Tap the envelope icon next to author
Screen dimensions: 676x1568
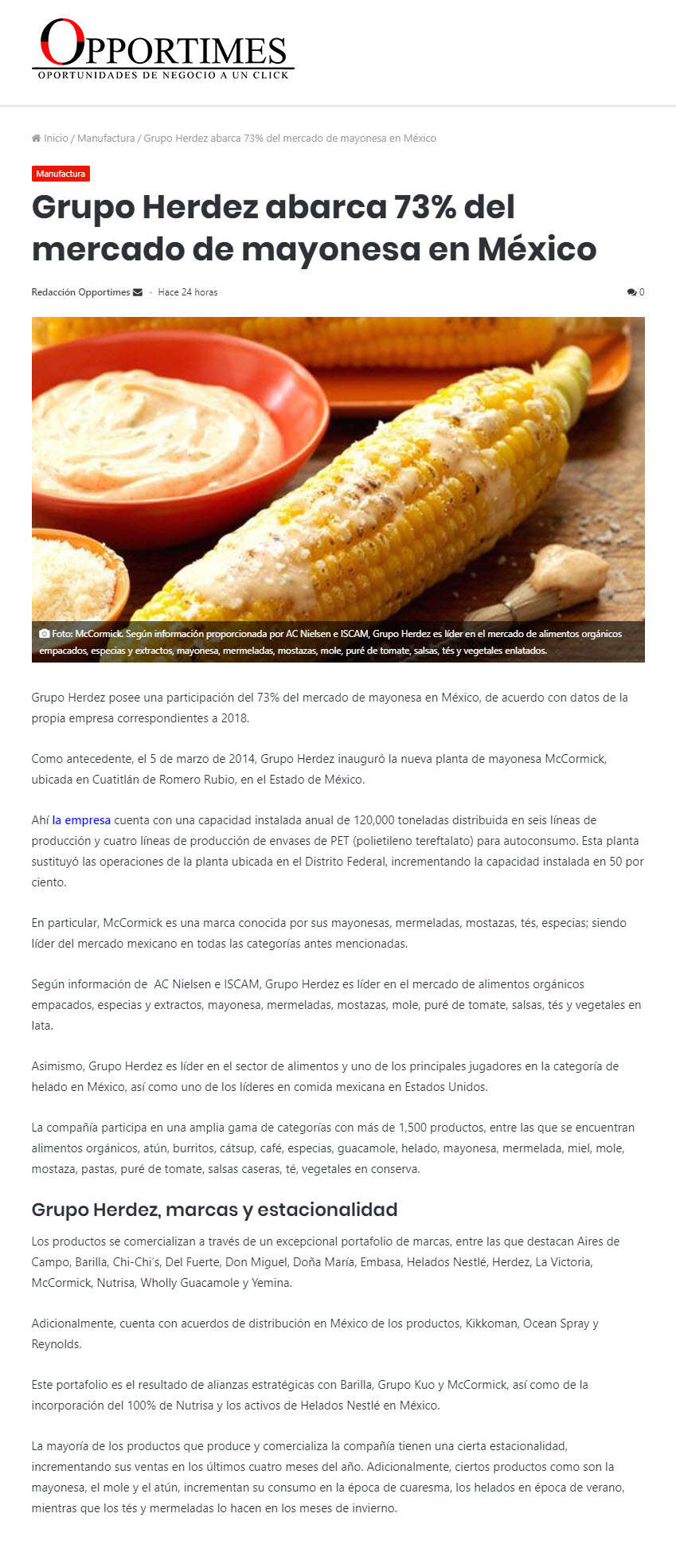point(138,292)
